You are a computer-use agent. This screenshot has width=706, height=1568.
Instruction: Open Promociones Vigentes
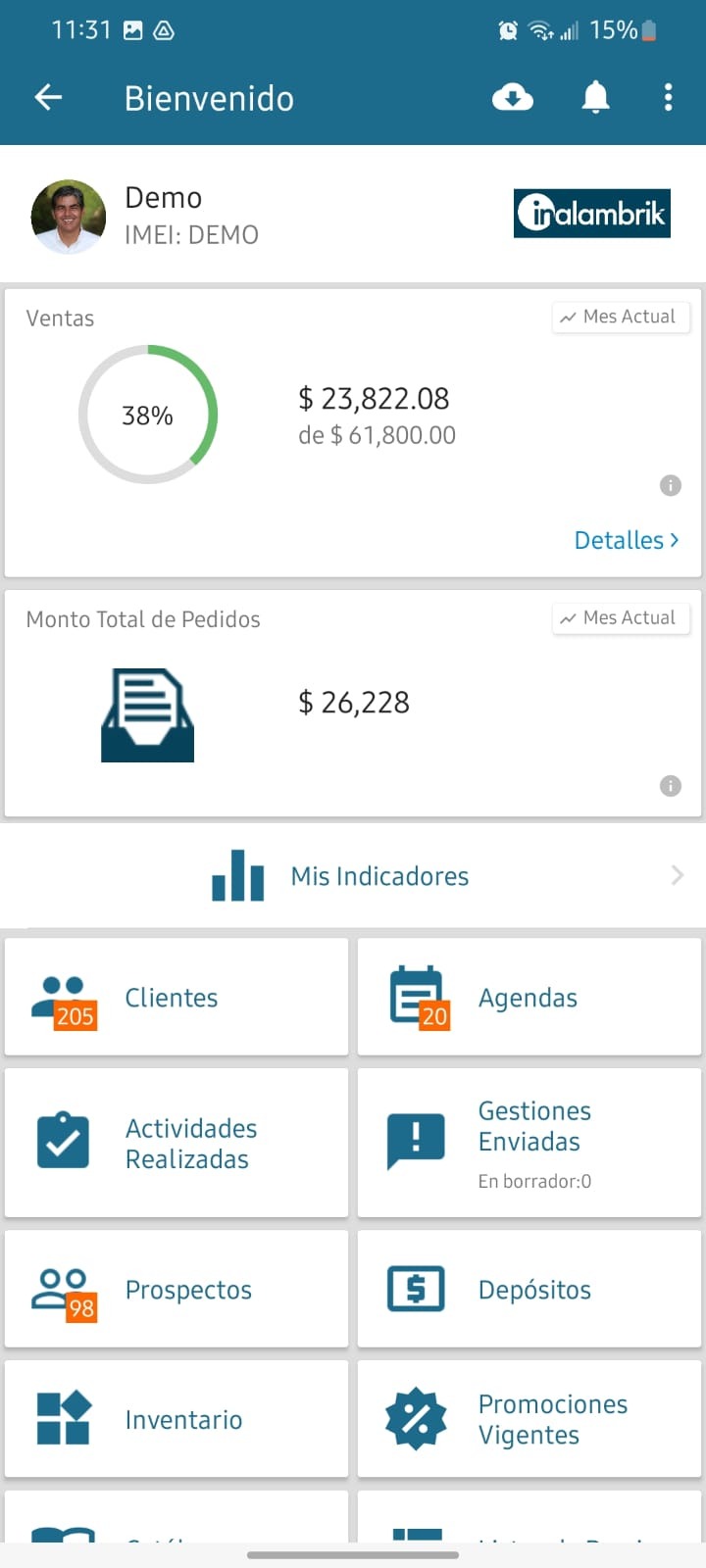pyautogui.click(x=529, y=1419)
